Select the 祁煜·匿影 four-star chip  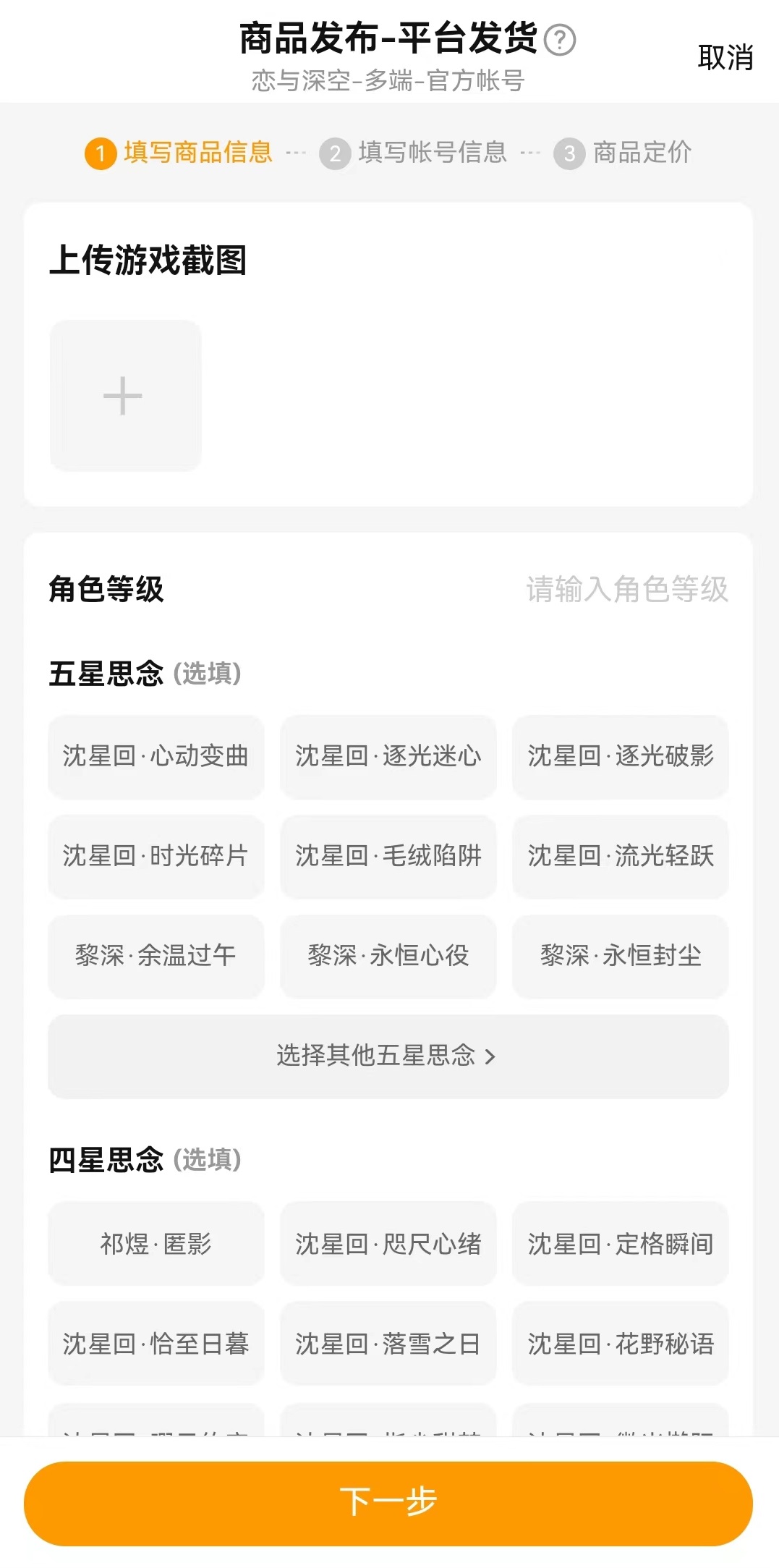coord(156,1244)
